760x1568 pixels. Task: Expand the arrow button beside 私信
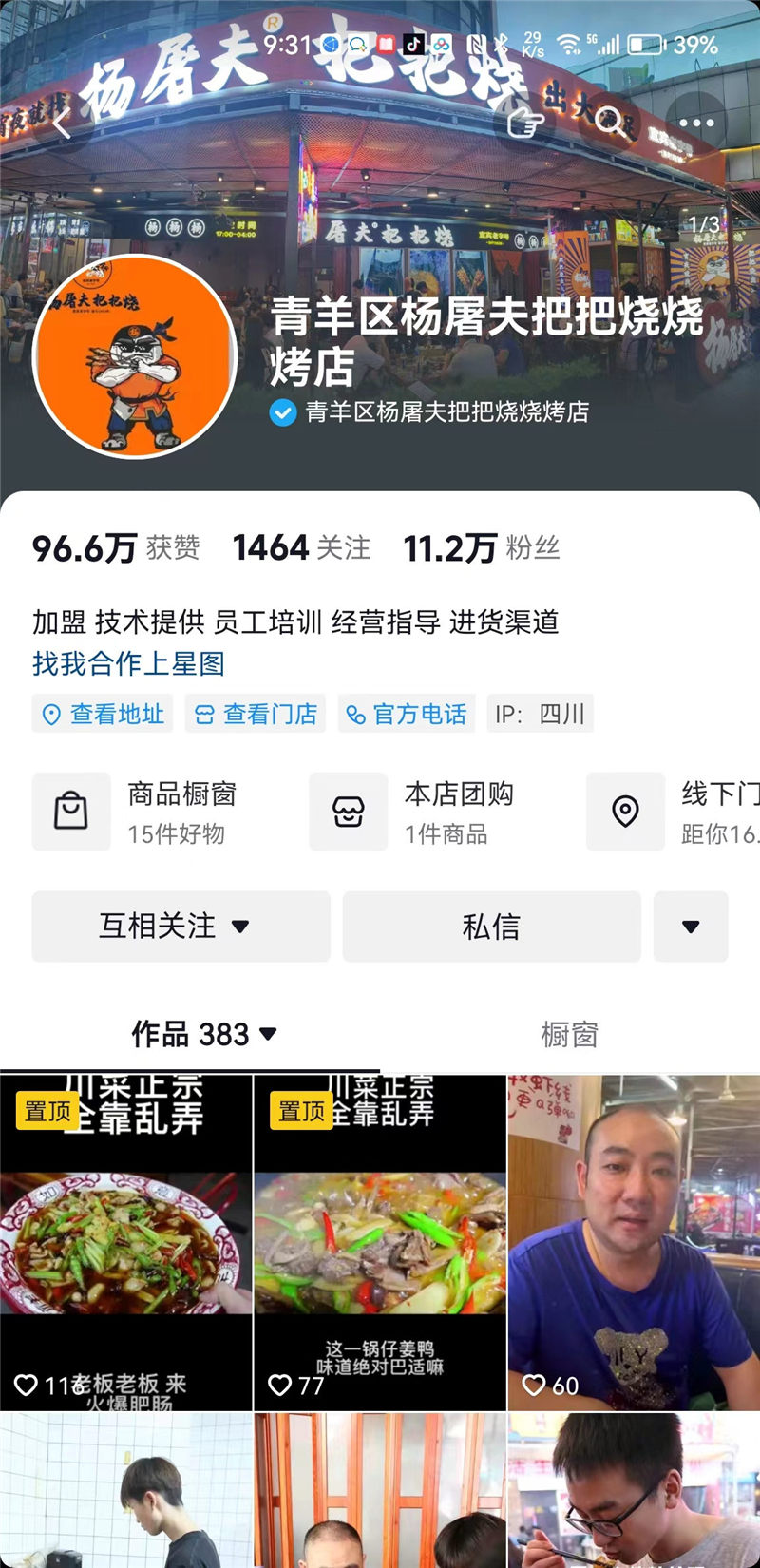[691, 926]
